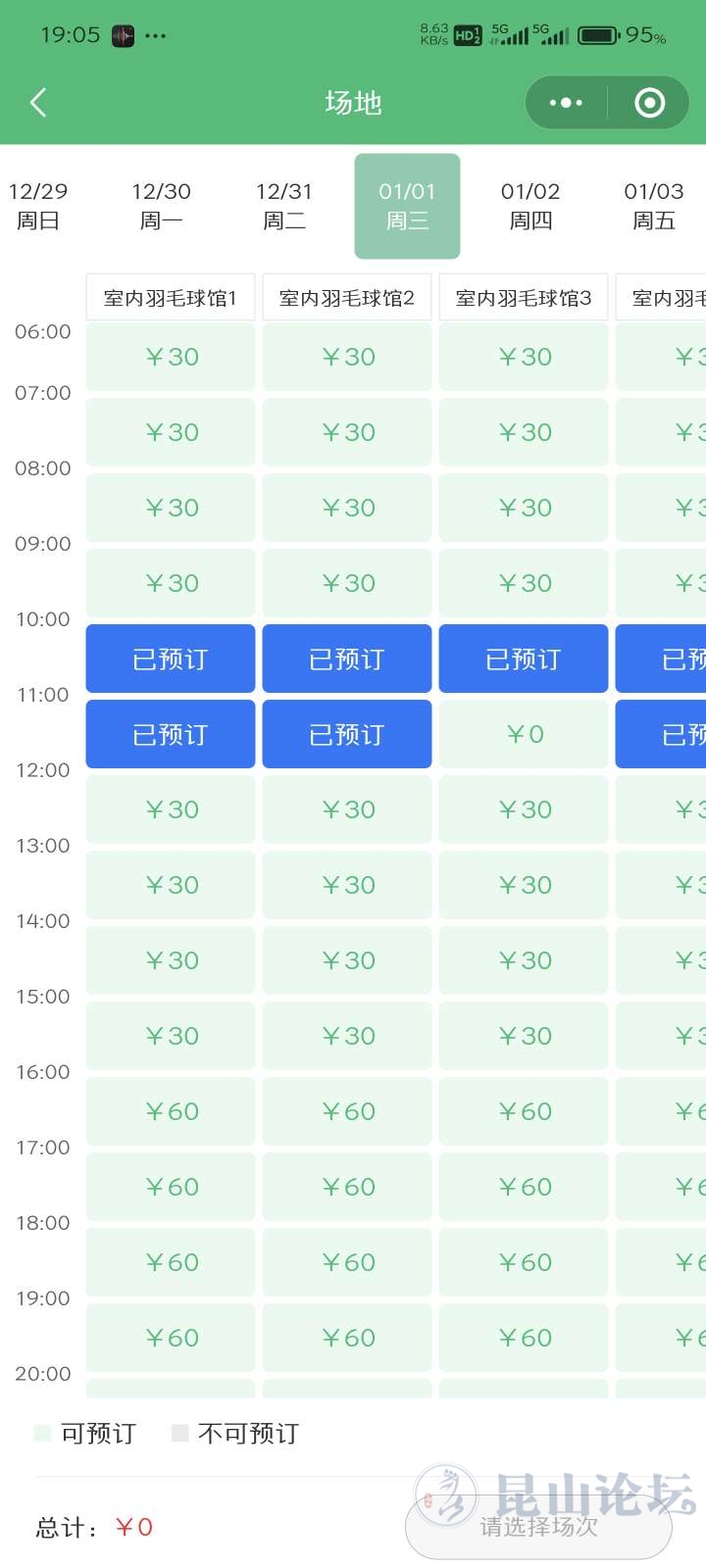This screenshot has height=1568, width=706.
Task: Pick the 19:00 slot for 室内羽毛球馆2
Action: coord(347,1338)
